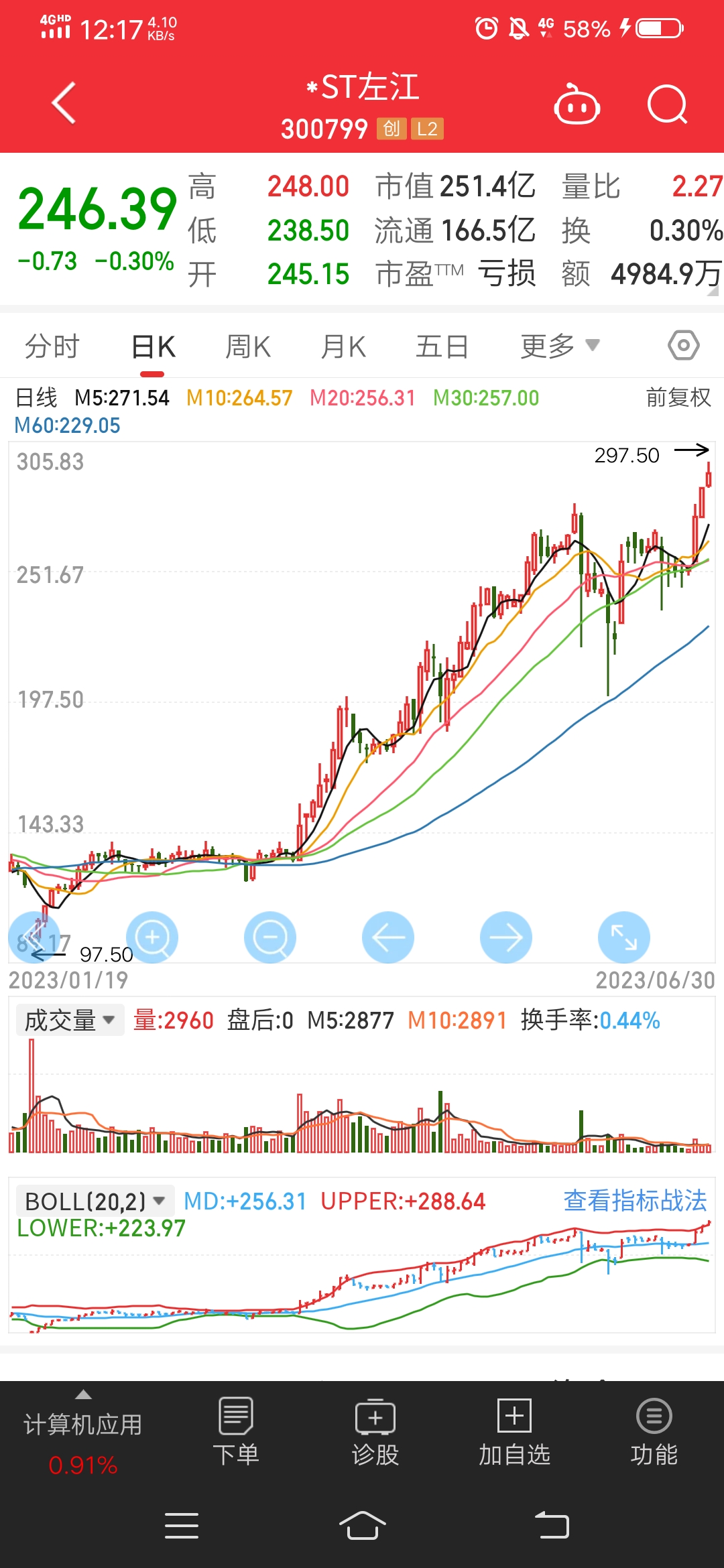Image resolution: width=724 pixels, height=1568 pixels.
Task: Change the 前复权 adjustment mode
Action: pos(678,397)
